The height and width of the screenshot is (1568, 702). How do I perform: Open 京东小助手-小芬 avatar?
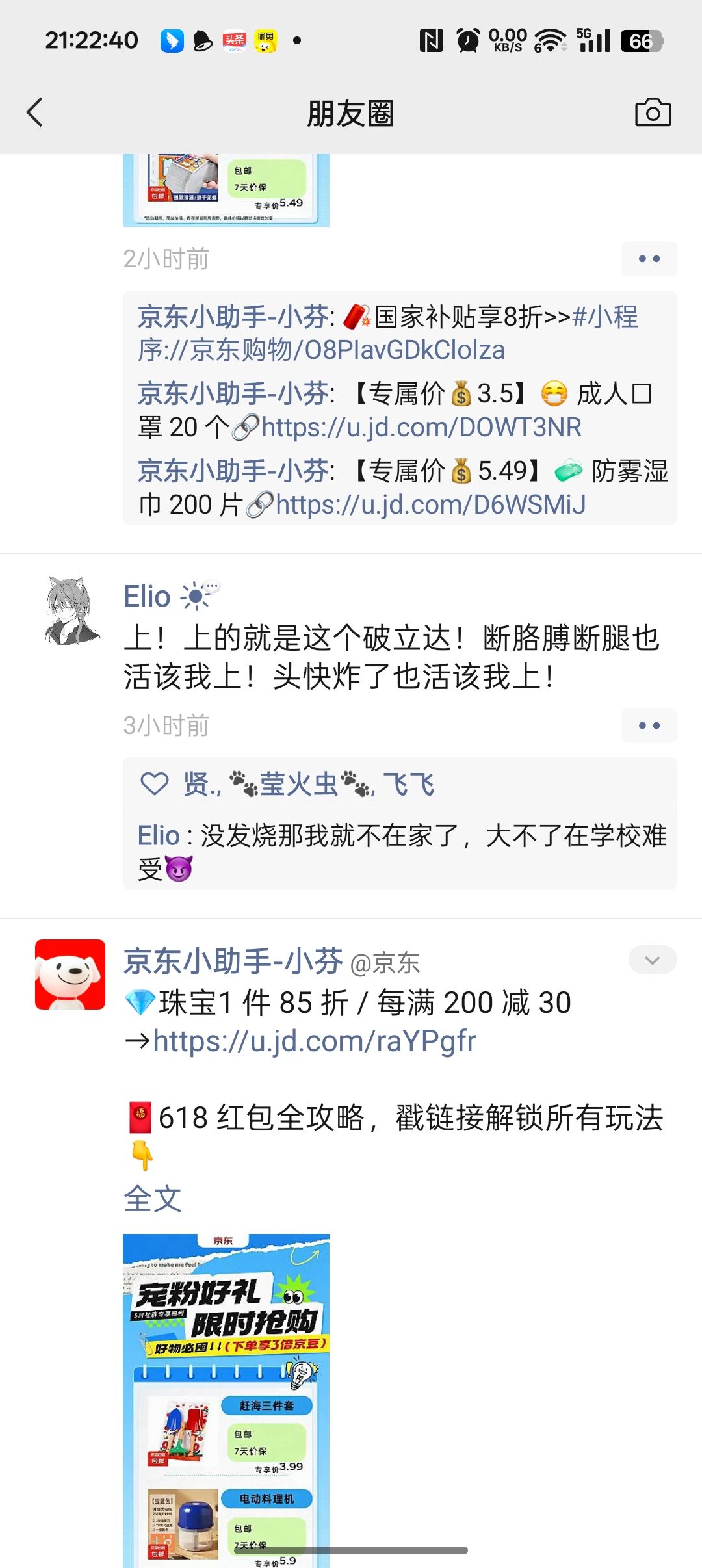pyautogui.click(x=70, y=974)
